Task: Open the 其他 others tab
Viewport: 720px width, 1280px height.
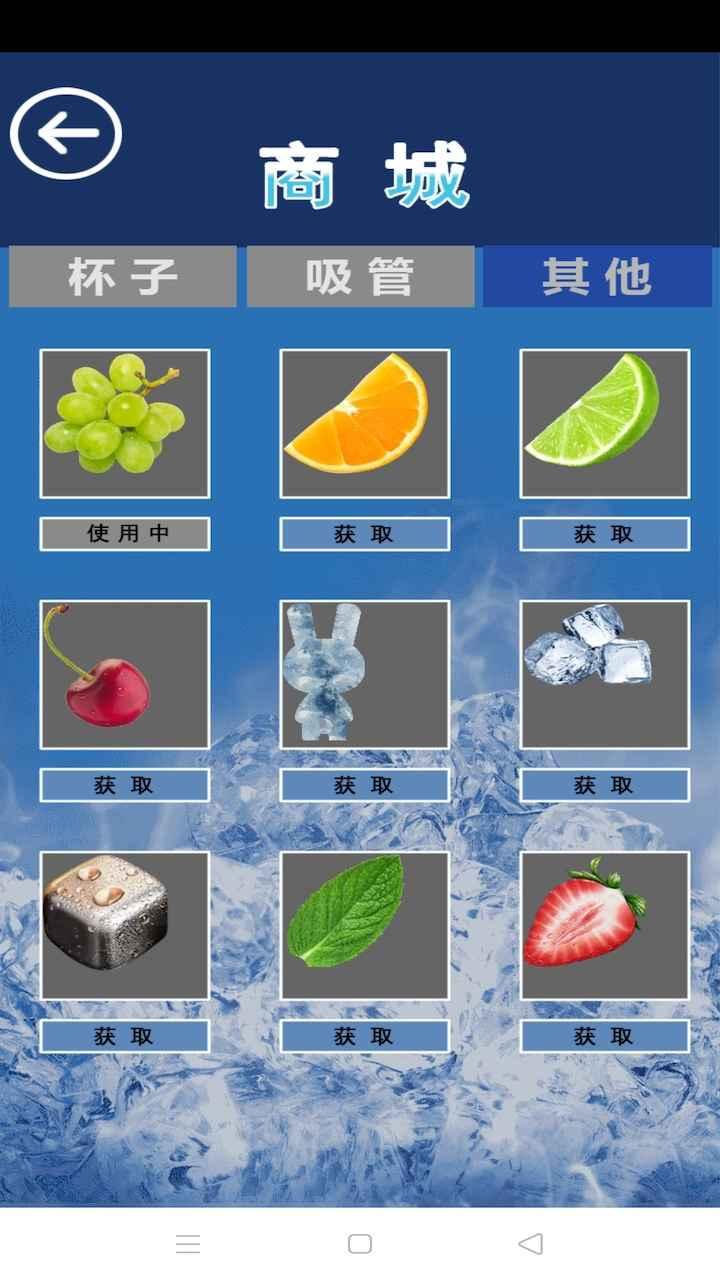Action: [x=597, y=277]
